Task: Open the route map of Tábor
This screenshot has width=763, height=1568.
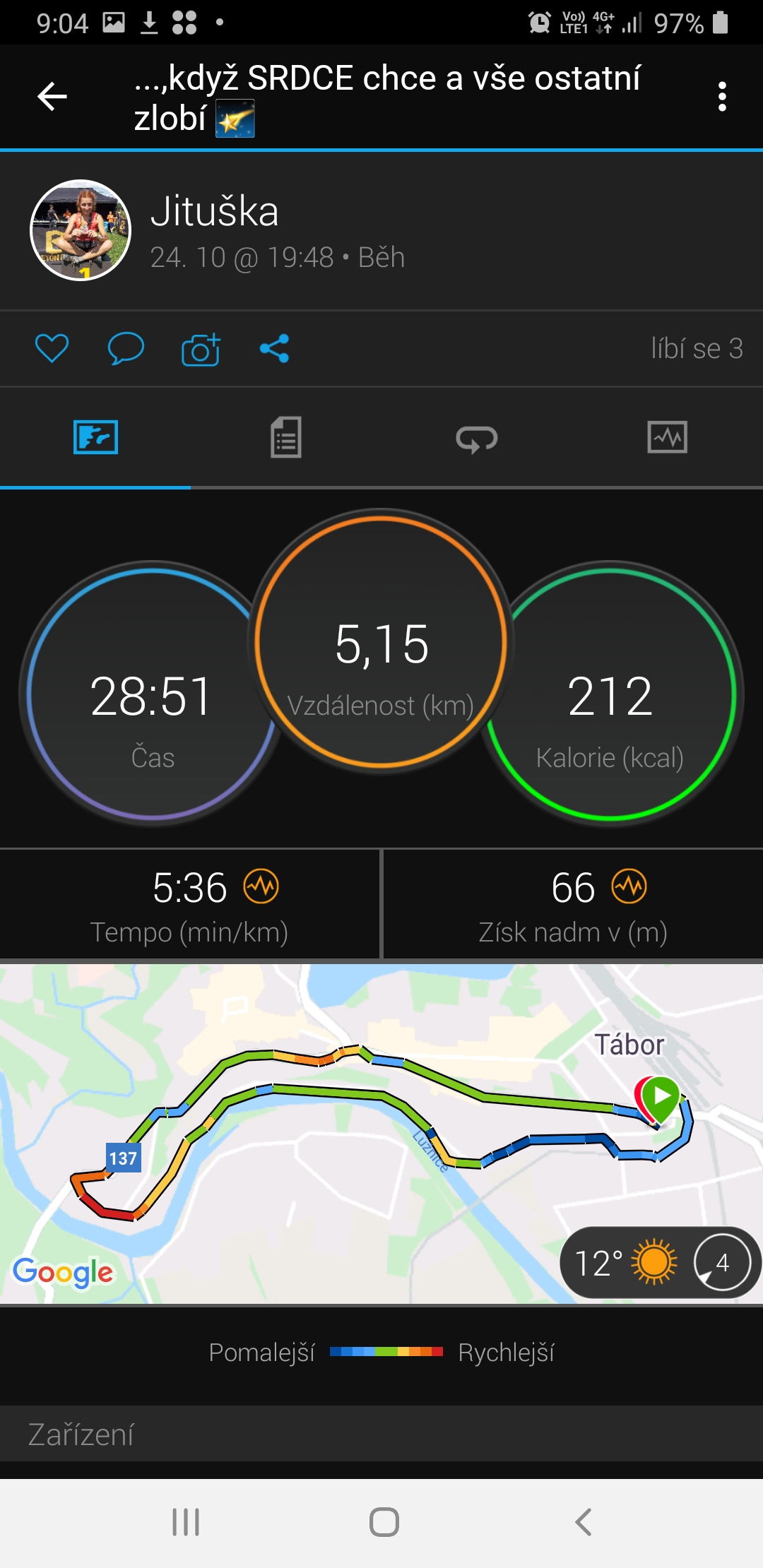Action: (381, 1133)
